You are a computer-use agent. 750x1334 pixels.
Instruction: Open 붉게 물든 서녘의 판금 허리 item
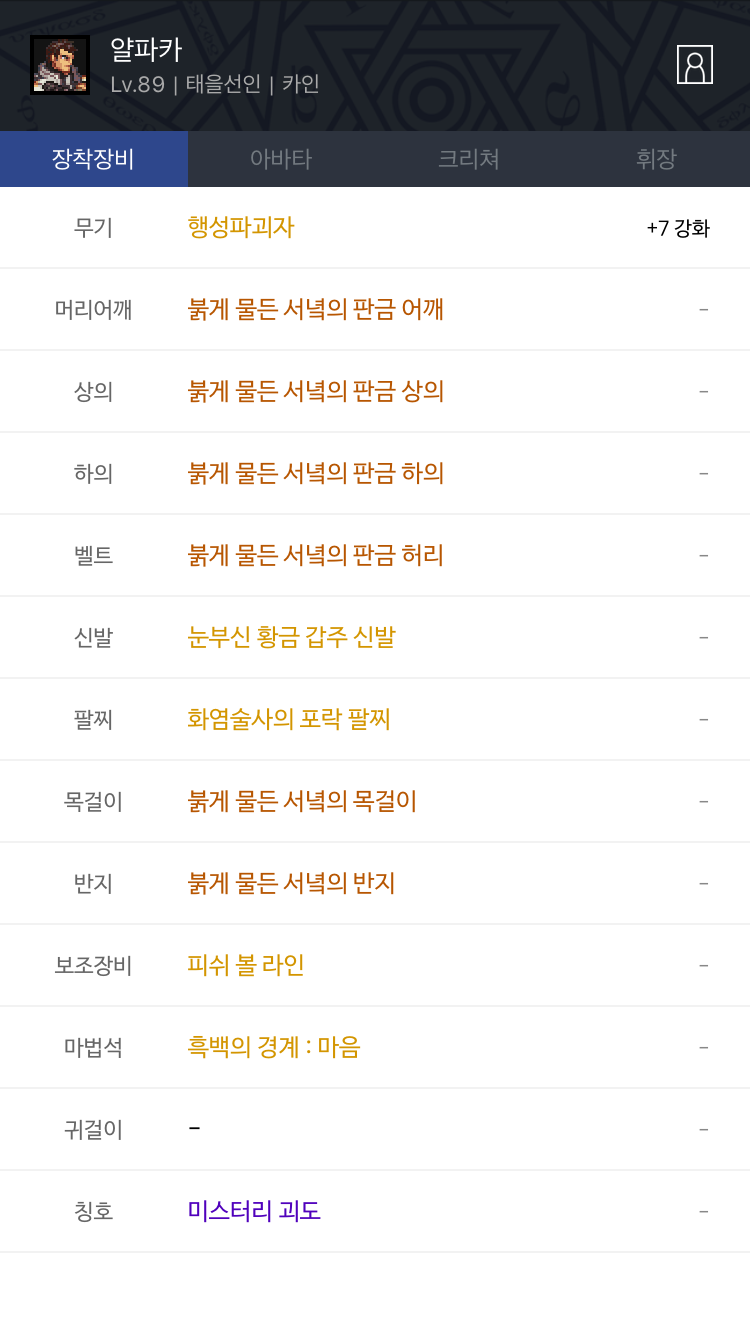click(x=316, y=555)
